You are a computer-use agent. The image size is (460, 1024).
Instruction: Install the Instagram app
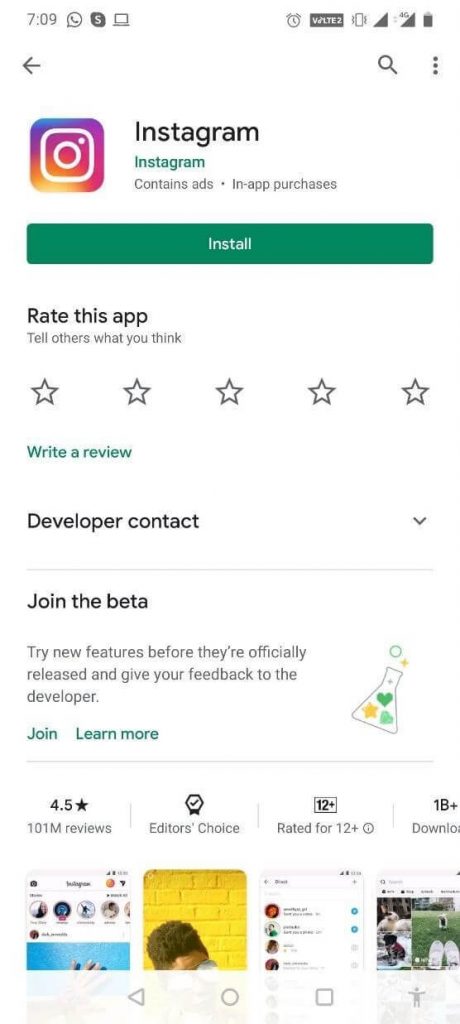(229, 244)
